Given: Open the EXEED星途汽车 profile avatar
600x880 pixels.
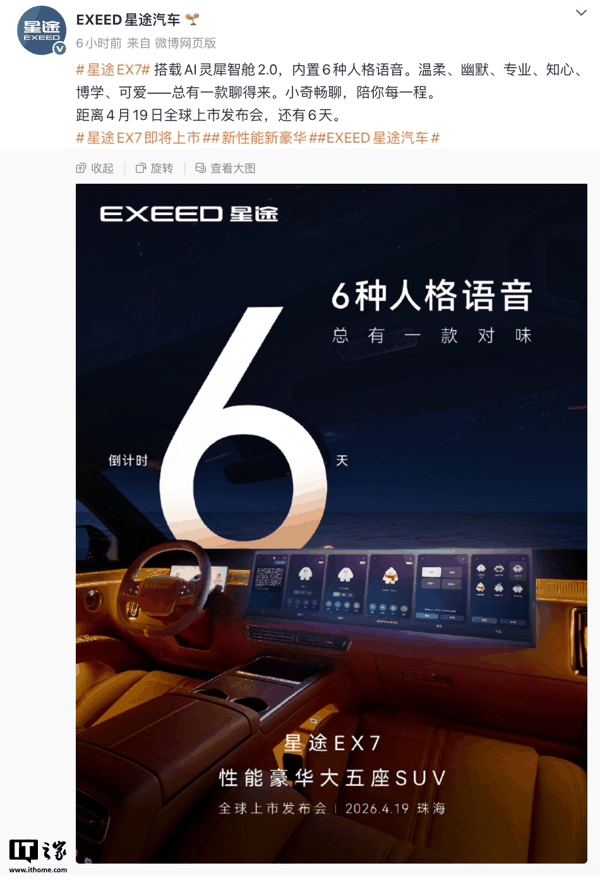Looking at the screenshot, I should click(41, 29).
